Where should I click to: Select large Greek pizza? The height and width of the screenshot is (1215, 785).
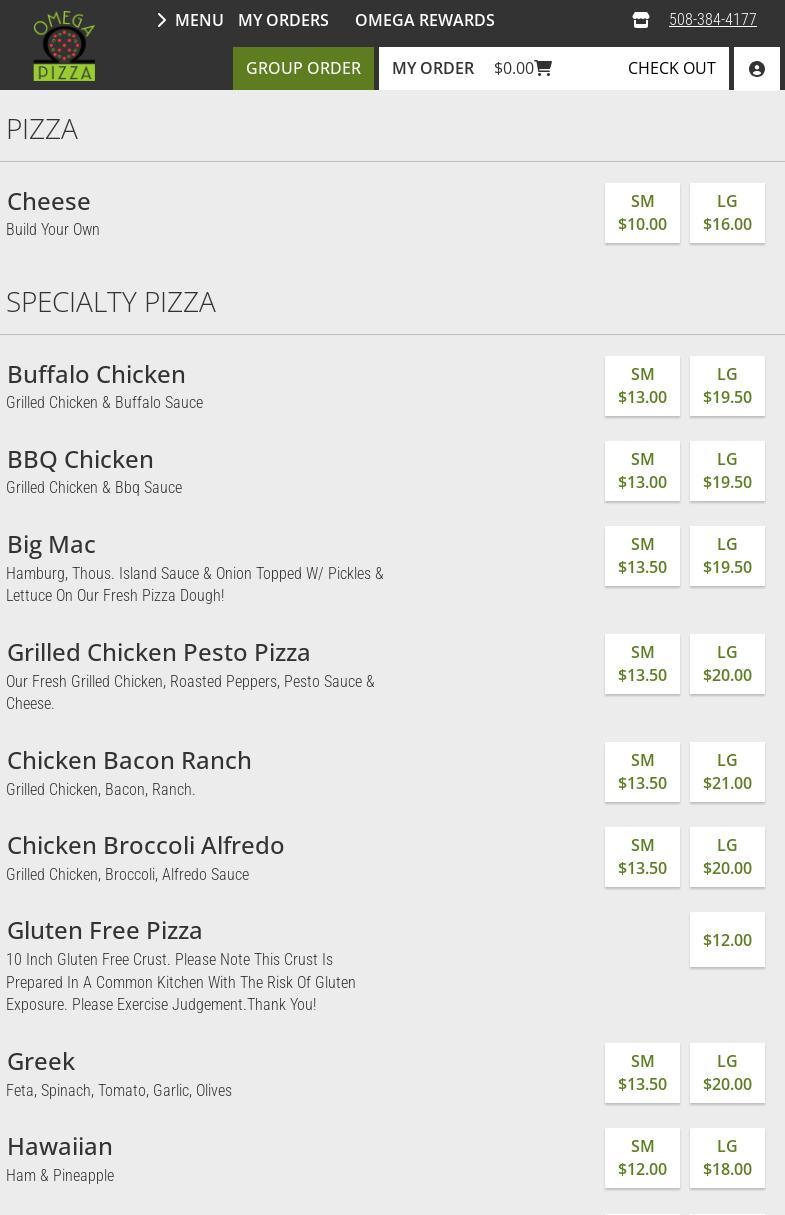pyautogui.click(x=727, y=1073)
